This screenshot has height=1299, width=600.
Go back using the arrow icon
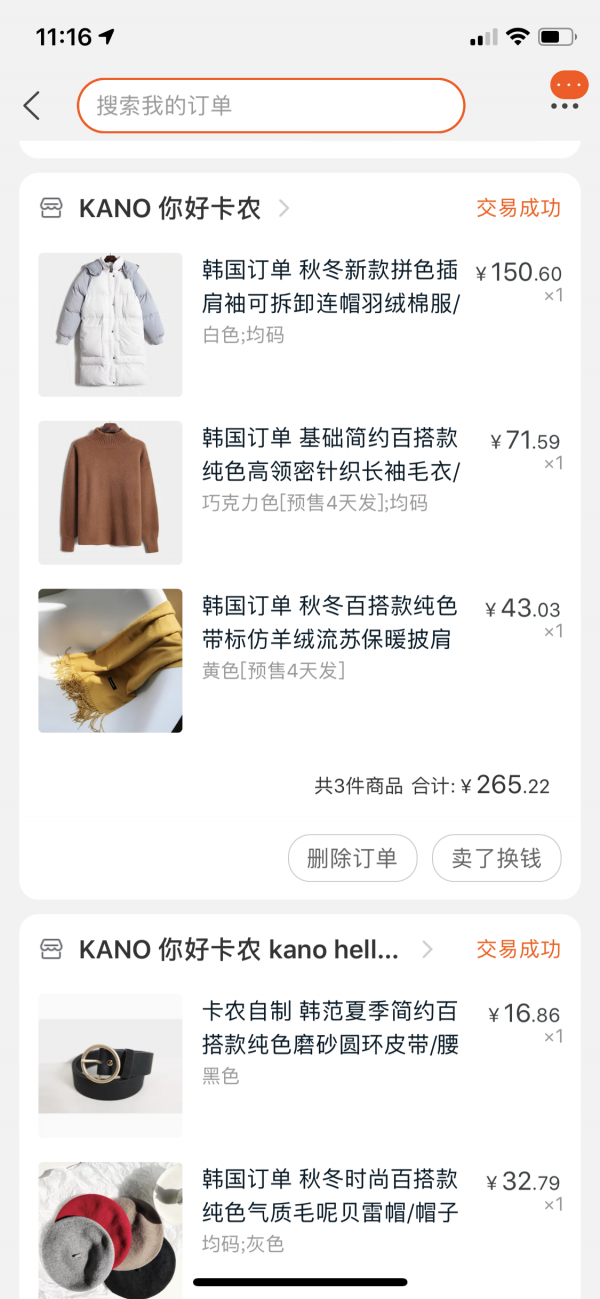pos(32,106)
